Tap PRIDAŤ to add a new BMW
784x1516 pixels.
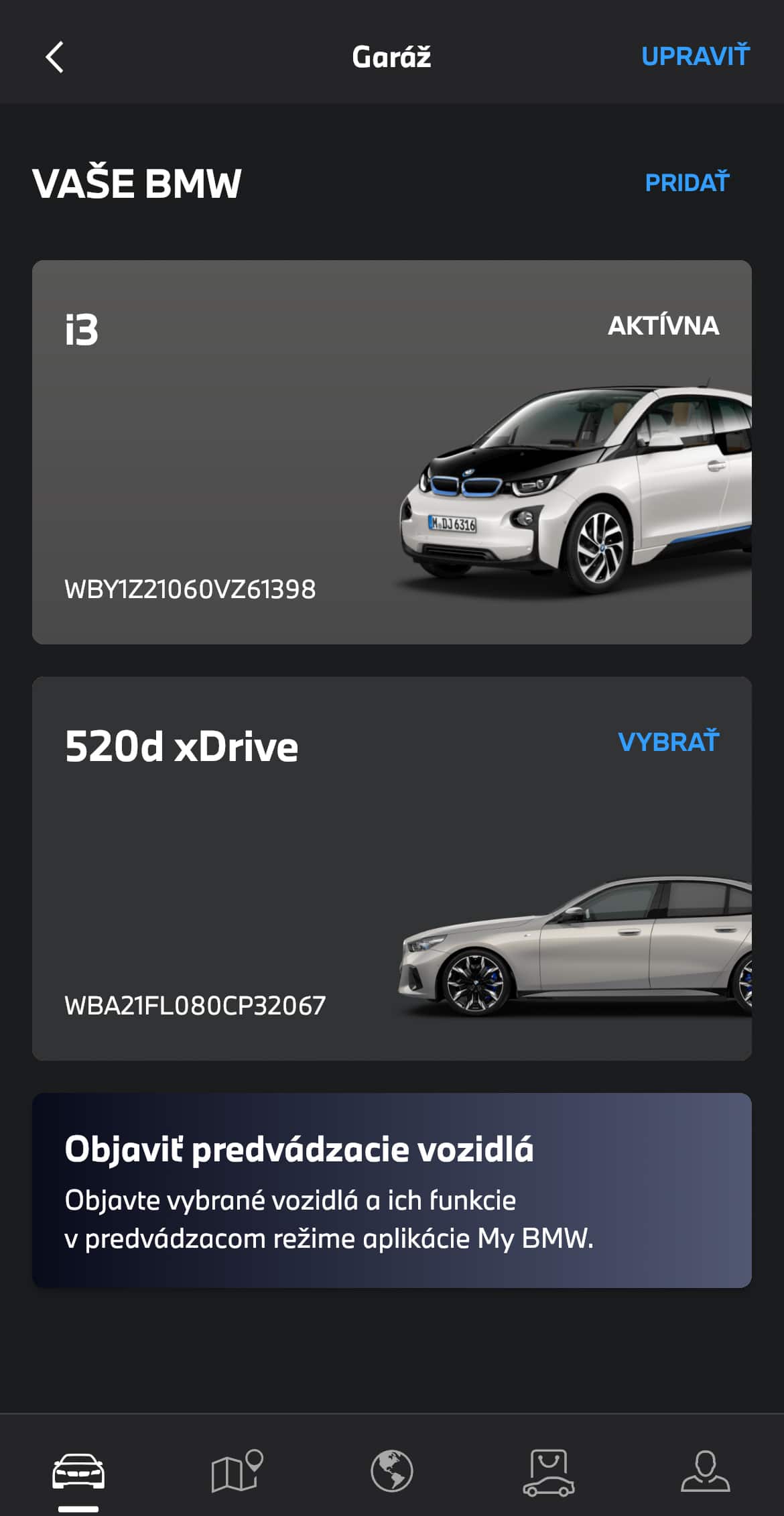click(686, 182)
